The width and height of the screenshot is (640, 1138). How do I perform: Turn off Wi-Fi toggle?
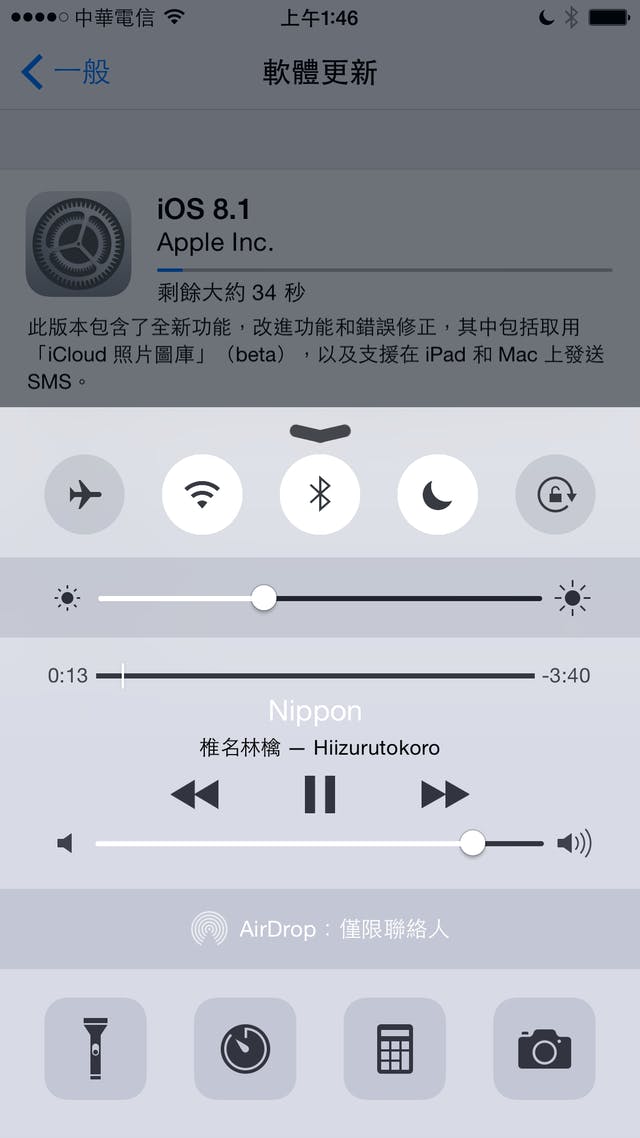point(202,495)
